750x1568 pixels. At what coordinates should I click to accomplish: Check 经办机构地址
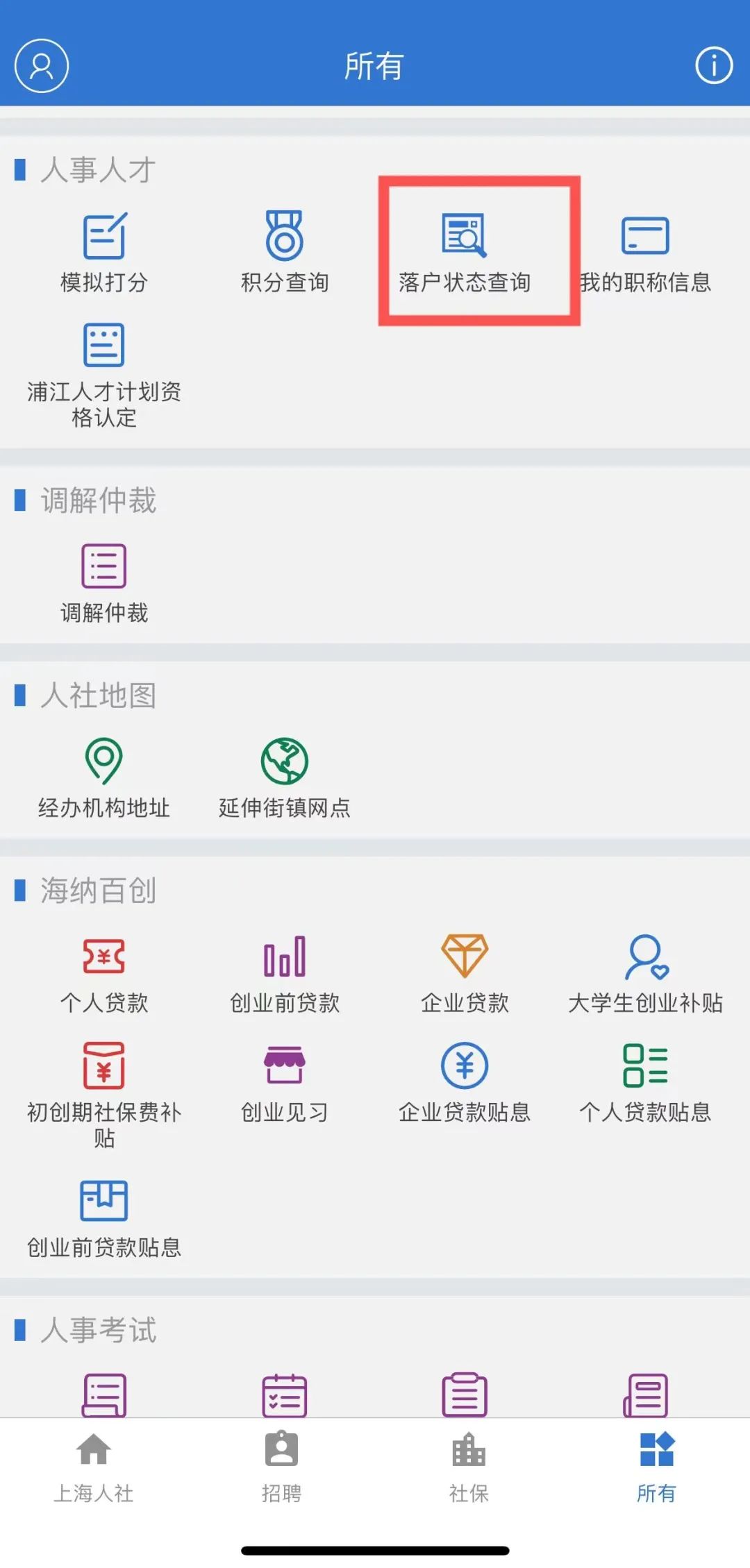(104, 779)
